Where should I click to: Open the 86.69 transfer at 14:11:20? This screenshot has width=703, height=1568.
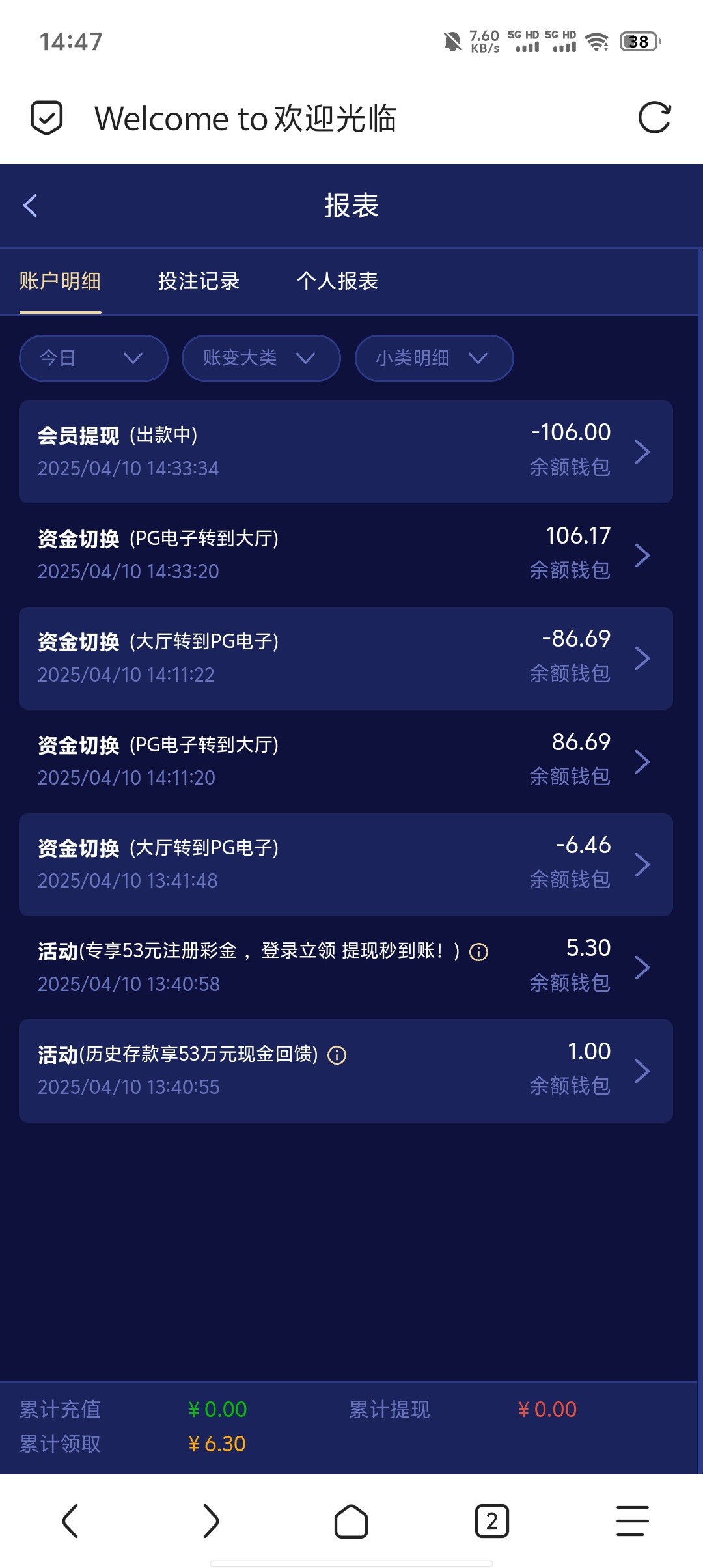tap(346, 761)
